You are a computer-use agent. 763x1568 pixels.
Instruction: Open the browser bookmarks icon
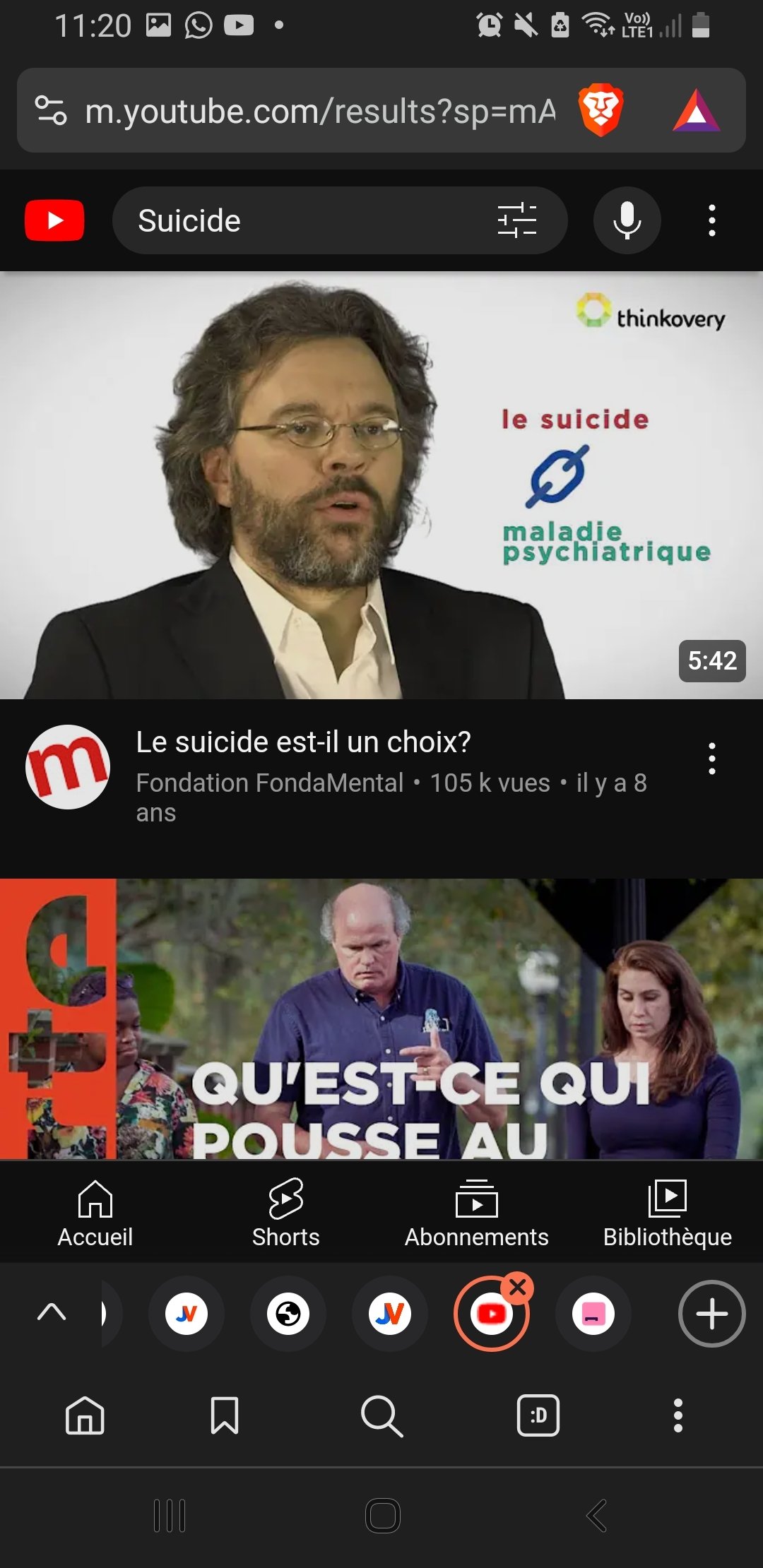(225, 1415)
